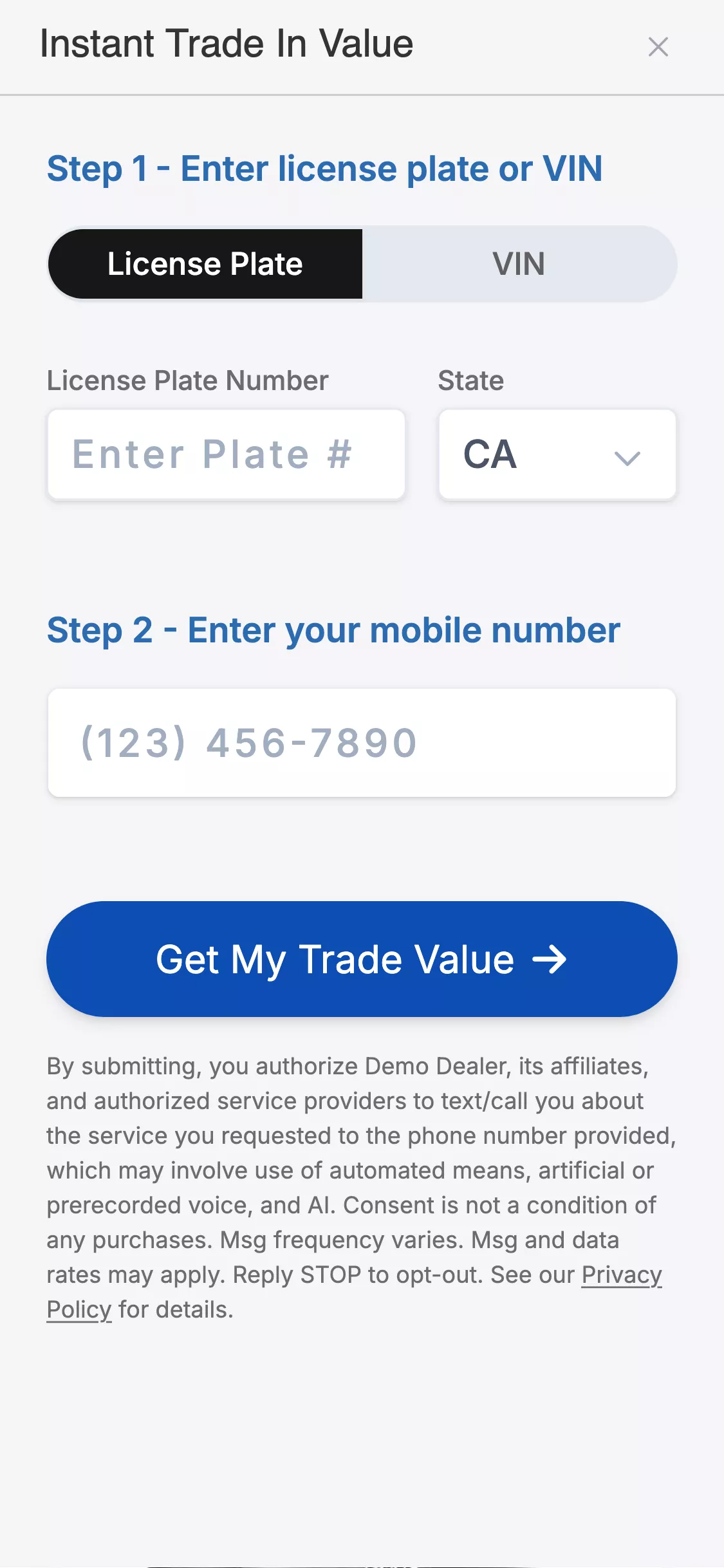Click the Step 1 heading text
The height and width of the screenshot is (1568, 724).
click(x=325, y=169)
